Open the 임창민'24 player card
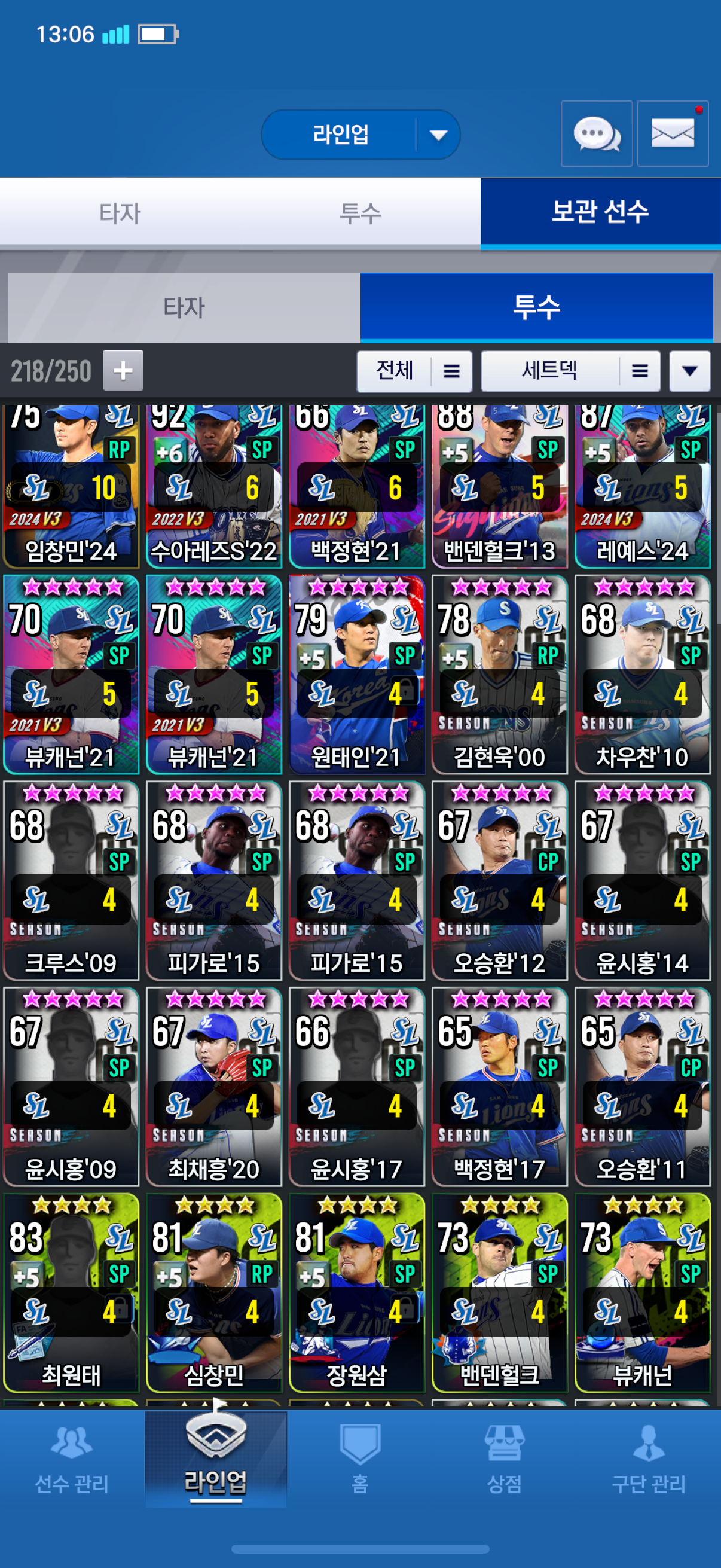This screenshot has height=1568, width=721. click(71, 487)
